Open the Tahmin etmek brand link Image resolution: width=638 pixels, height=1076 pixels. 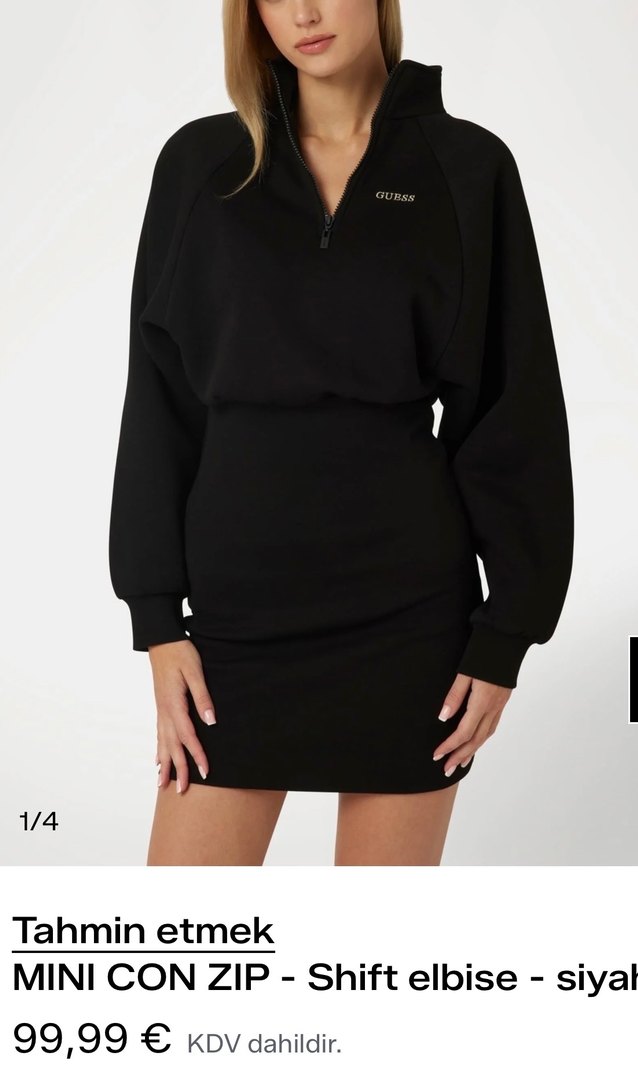coord(143,931)
